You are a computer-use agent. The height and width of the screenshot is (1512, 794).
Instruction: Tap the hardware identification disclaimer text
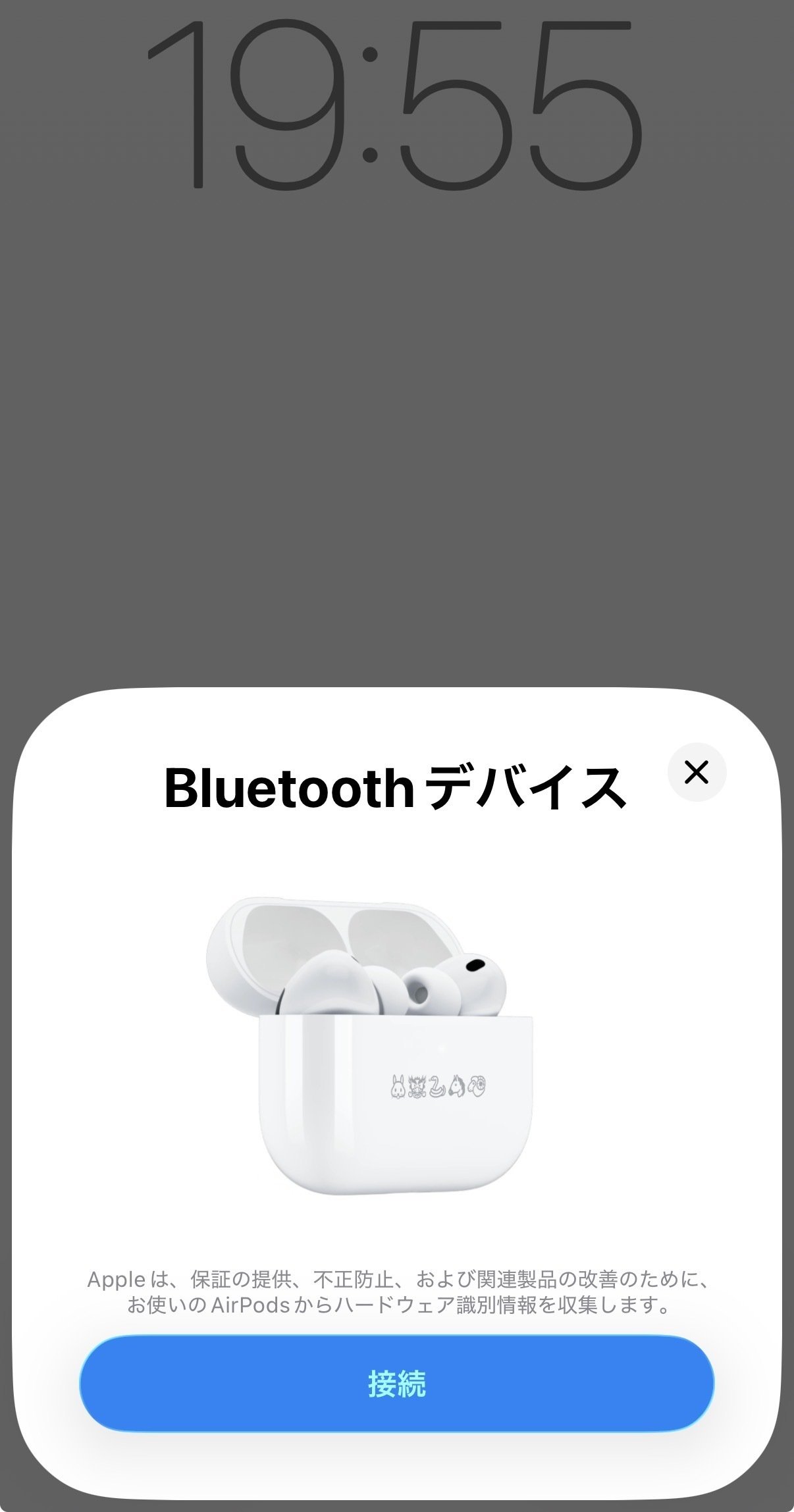coord(397,1290)
